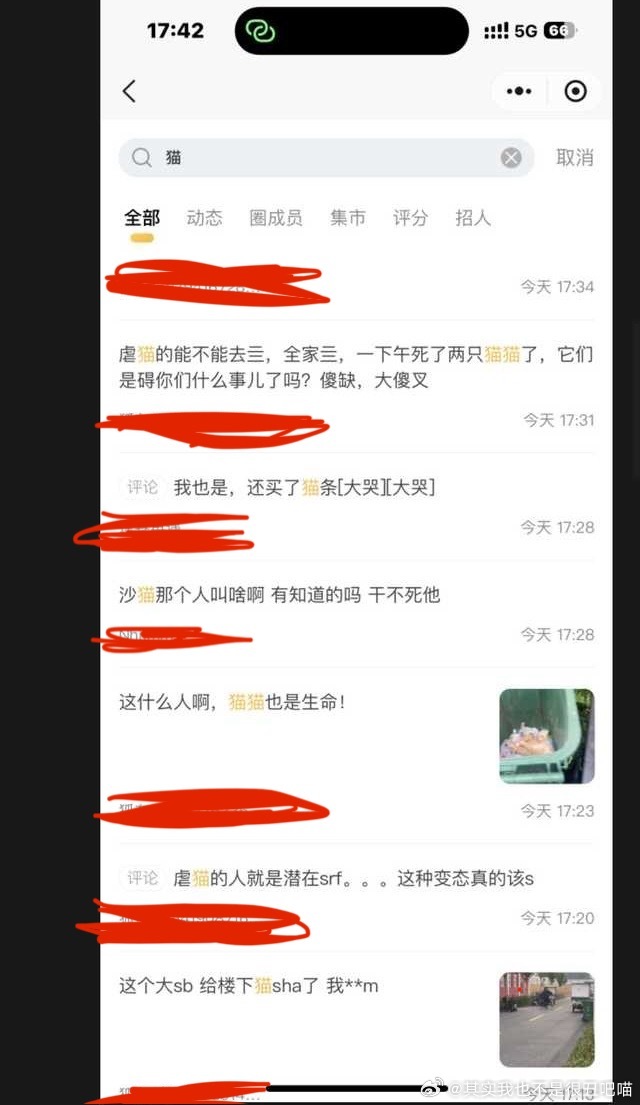Switch to the 评分 tab
Screen dimensions: 640x1105
[x=410, y=218]
